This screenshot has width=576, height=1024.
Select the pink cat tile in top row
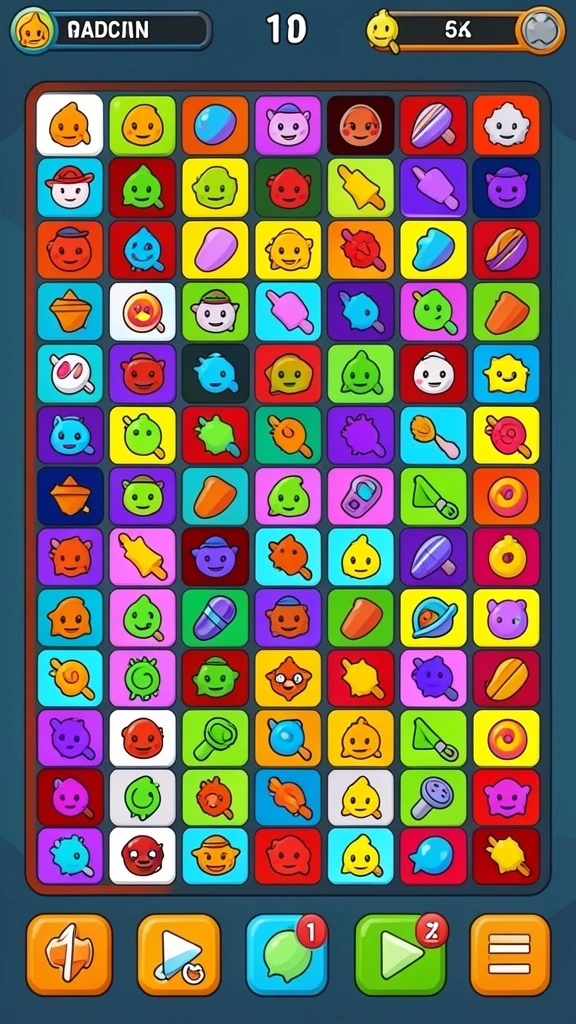[287, 125]
